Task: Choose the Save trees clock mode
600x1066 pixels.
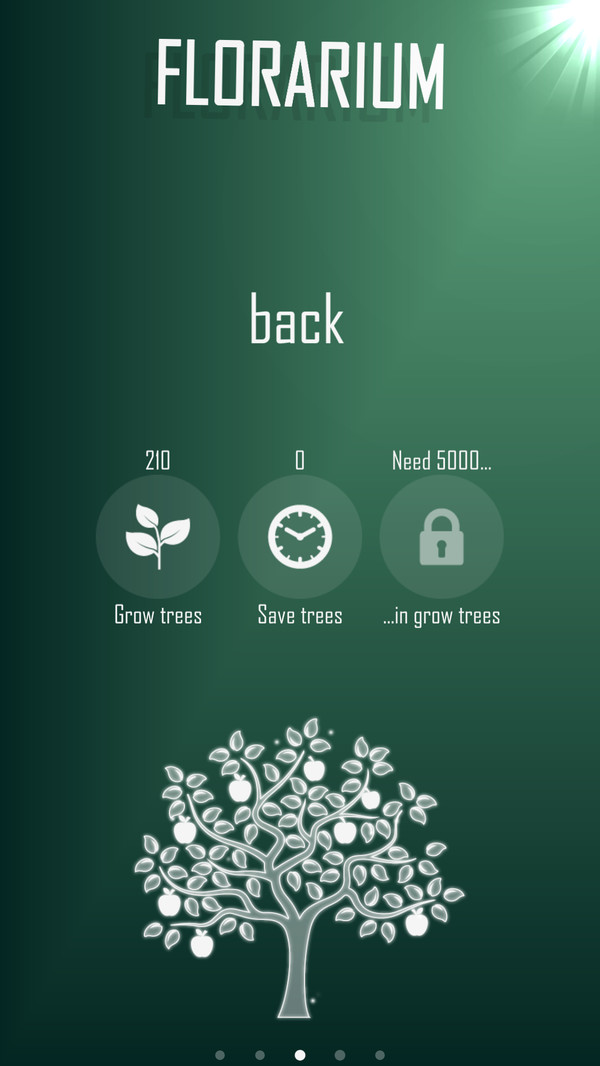Action: coord(300,537)
